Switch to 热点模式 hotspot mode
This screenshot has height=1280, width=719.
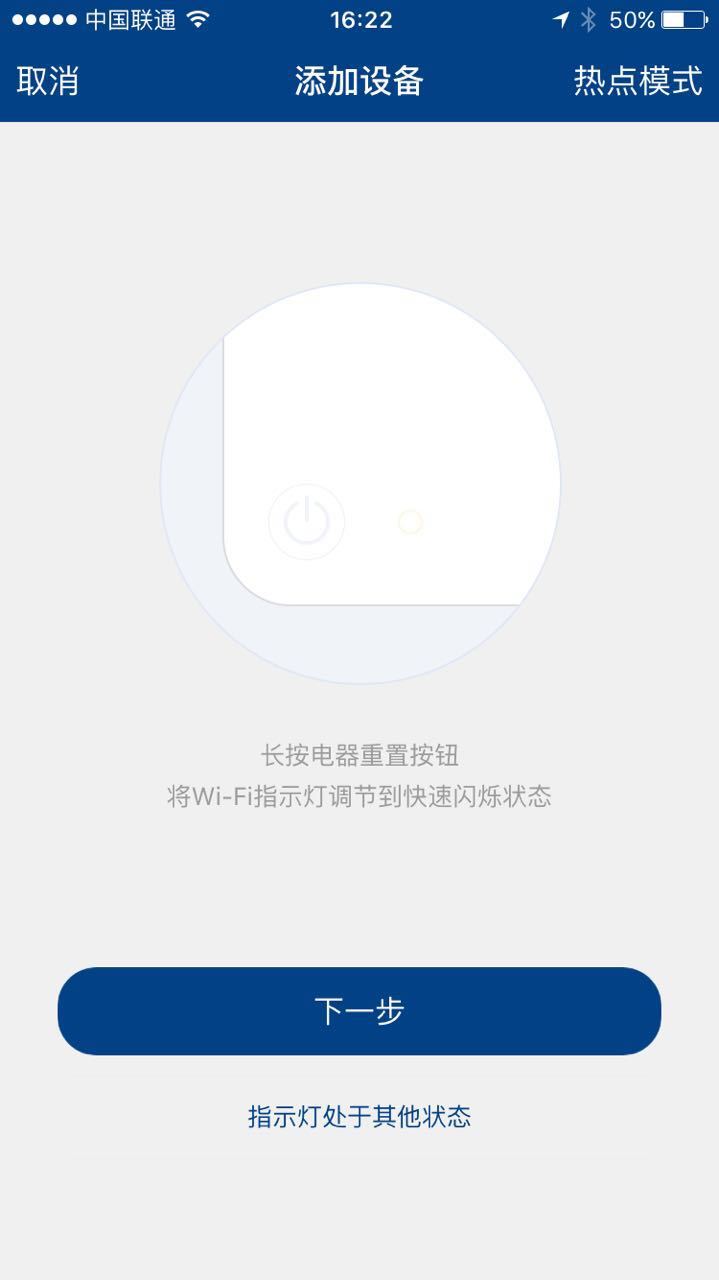click(637, 81)
